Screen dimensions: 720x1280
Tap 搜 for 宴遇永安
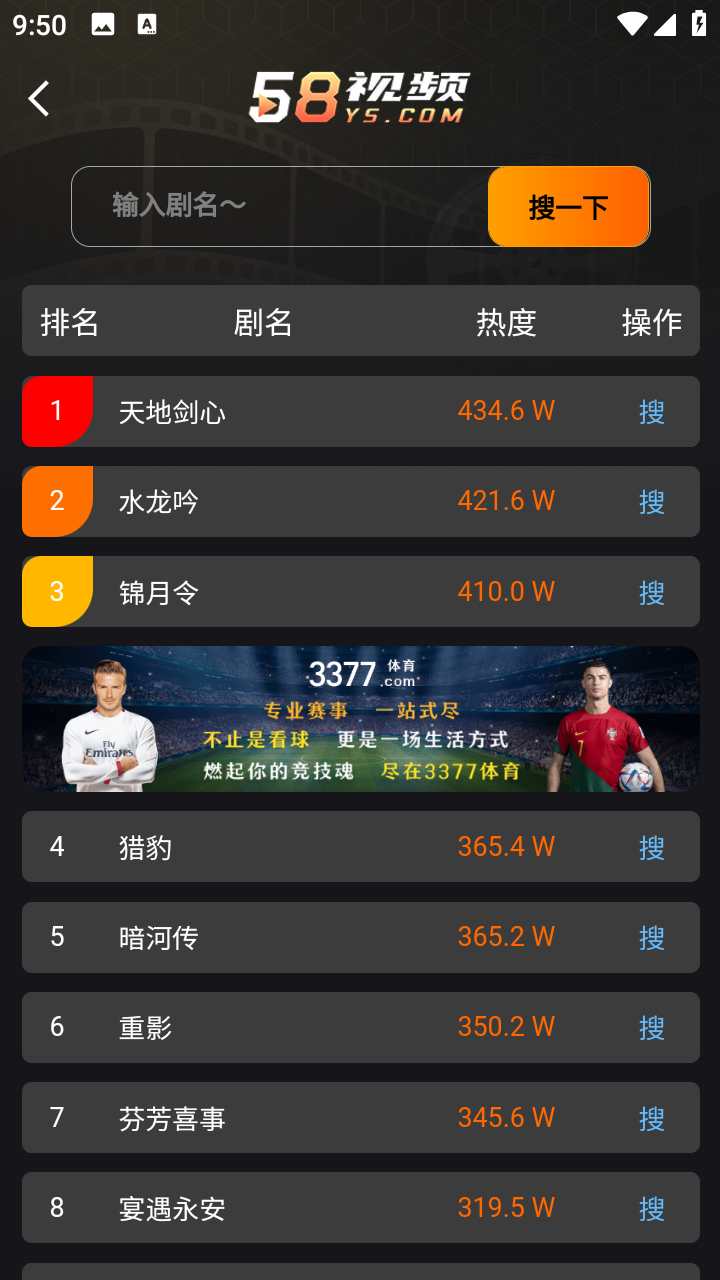(x=652, y=1208)
